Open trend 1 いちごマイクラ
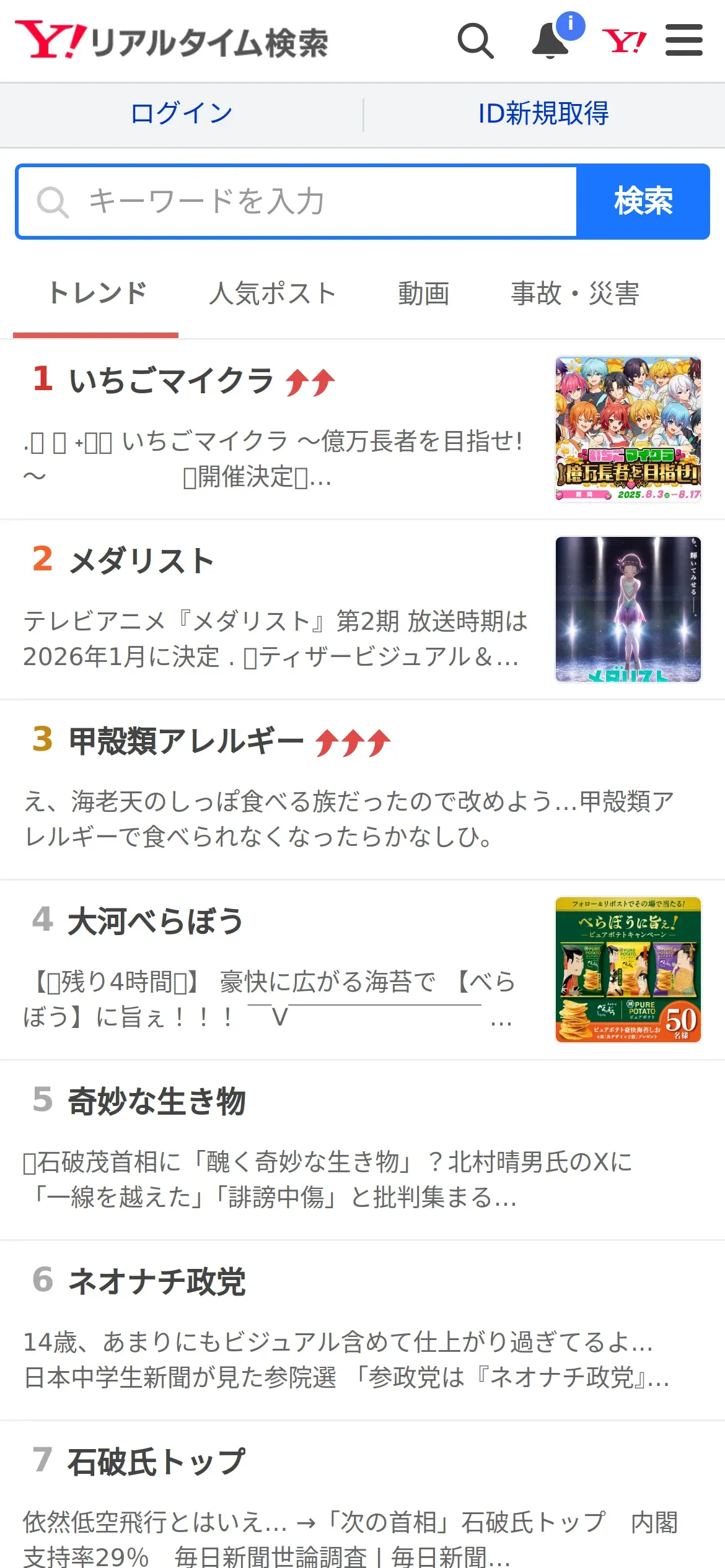 point(172,380)
